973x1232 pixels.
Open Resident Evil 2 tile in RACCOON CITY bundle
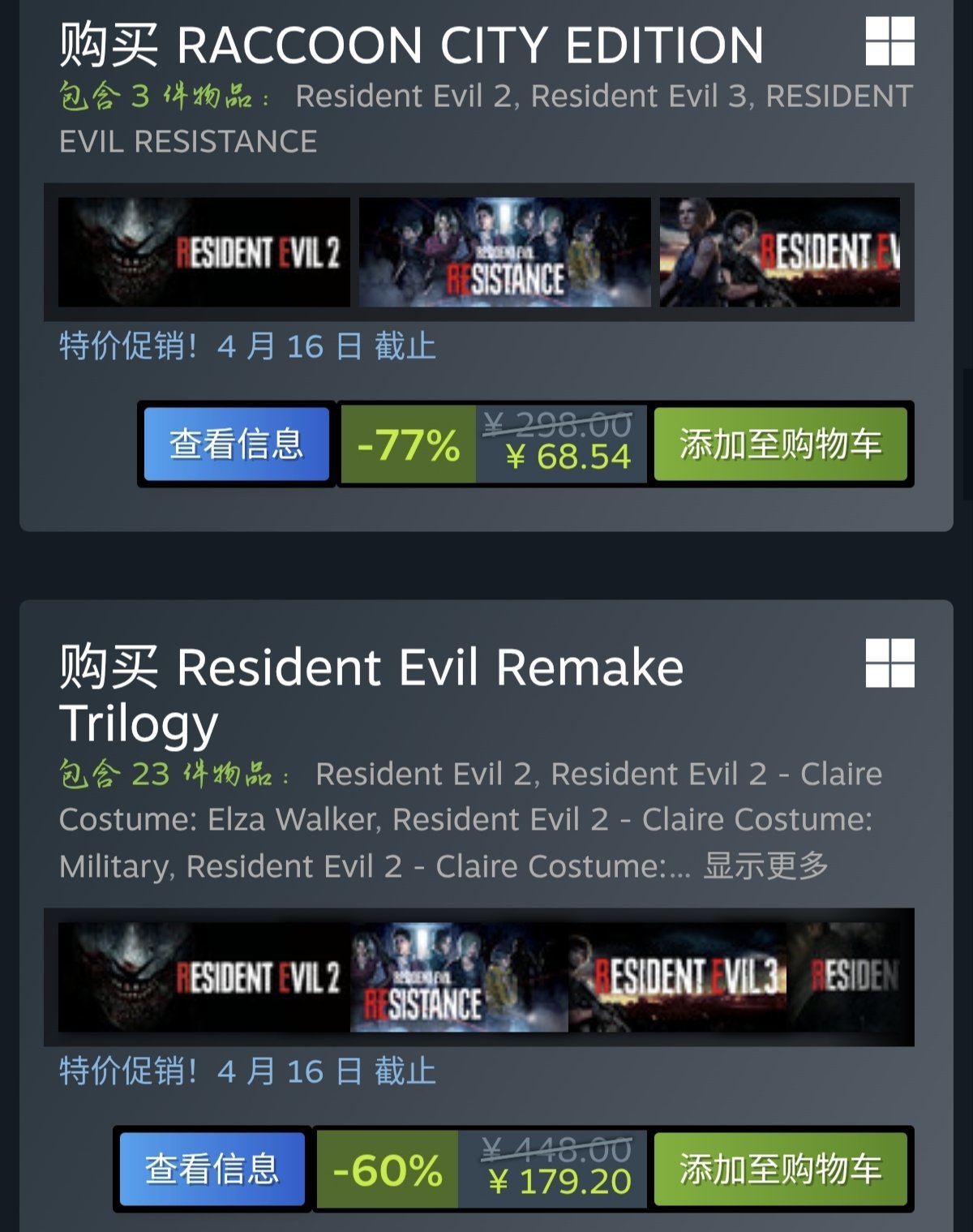(x=204, y=252)
